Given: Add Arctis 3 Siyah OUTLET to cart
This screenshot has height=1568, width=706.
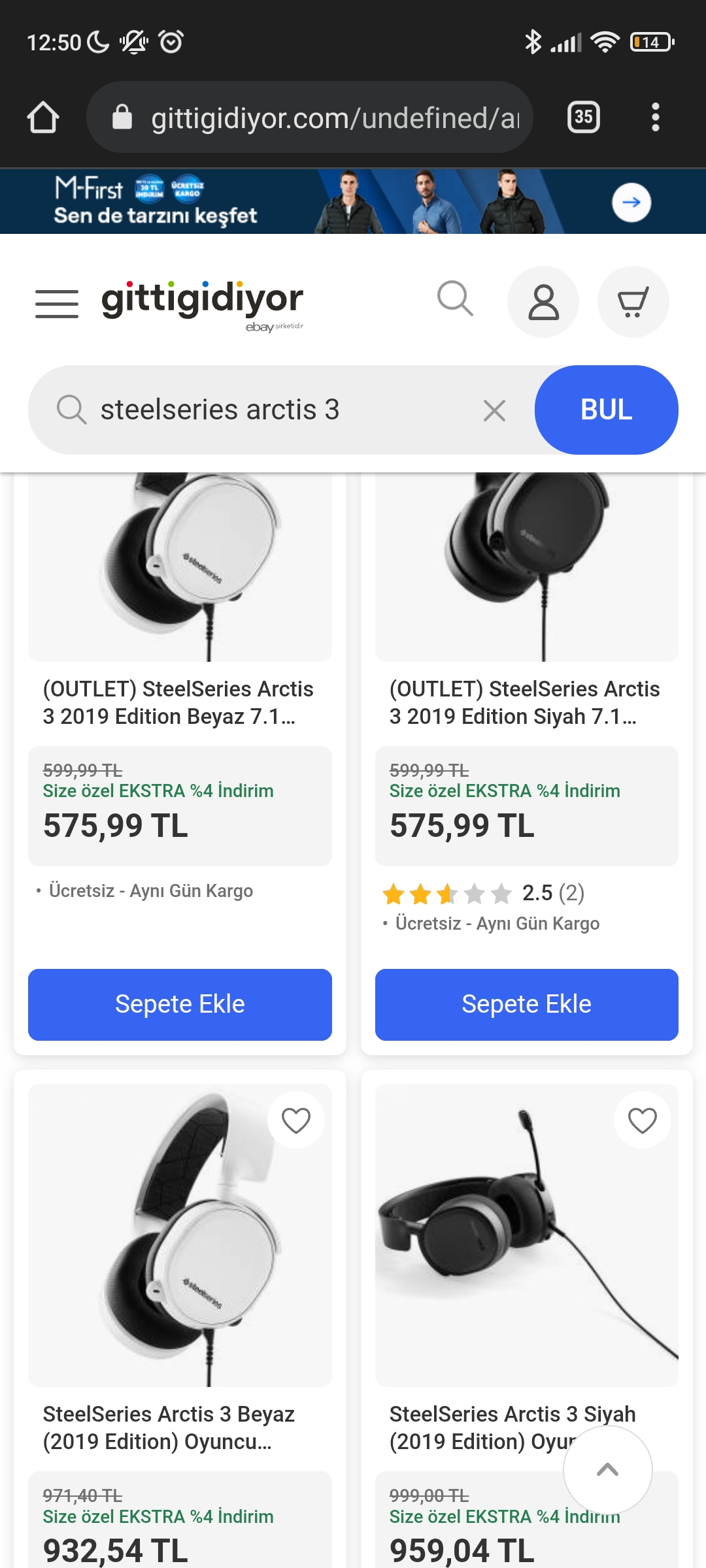Looking at the screenshot, I should (x=526, y=1004).
